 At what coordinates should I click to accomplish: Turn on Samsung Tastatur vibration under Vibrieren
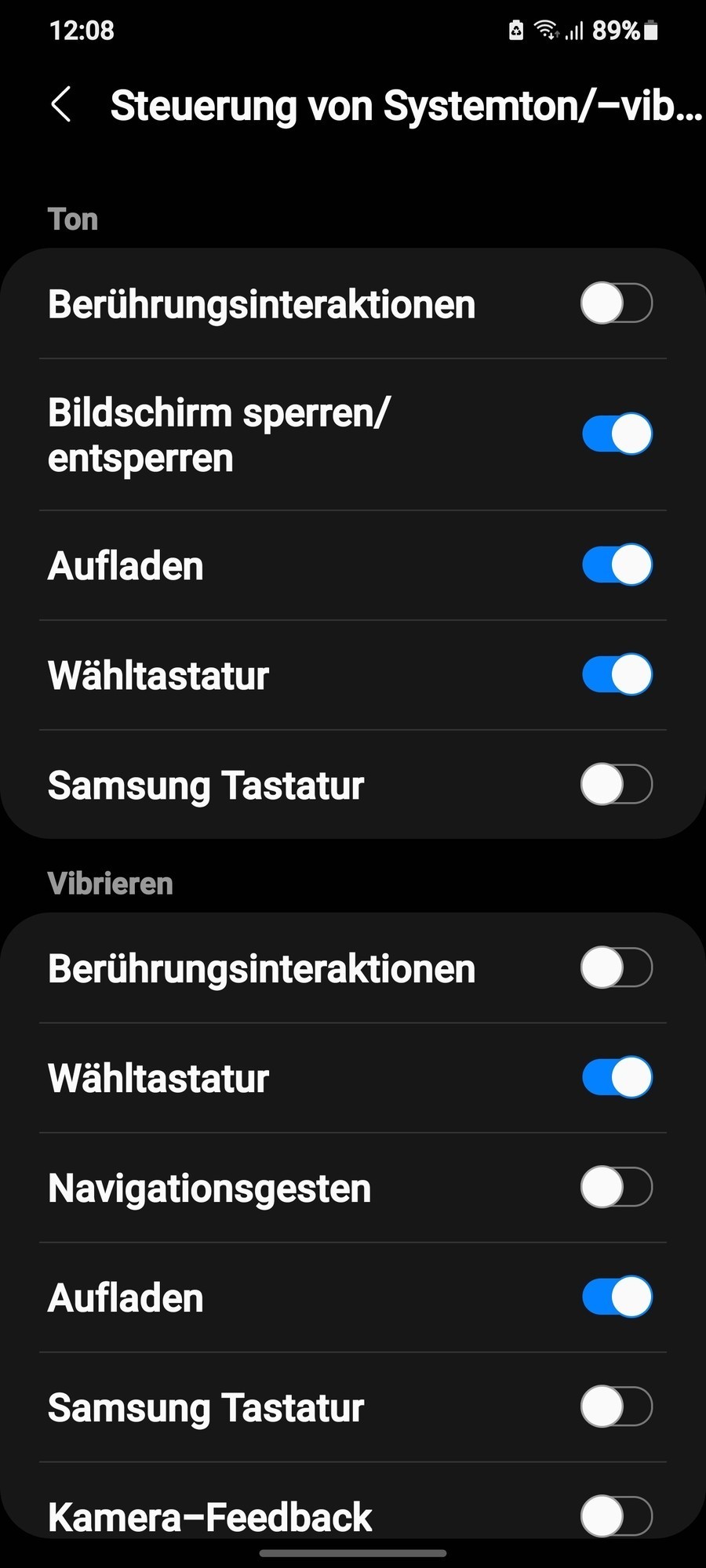(617, 1406)
